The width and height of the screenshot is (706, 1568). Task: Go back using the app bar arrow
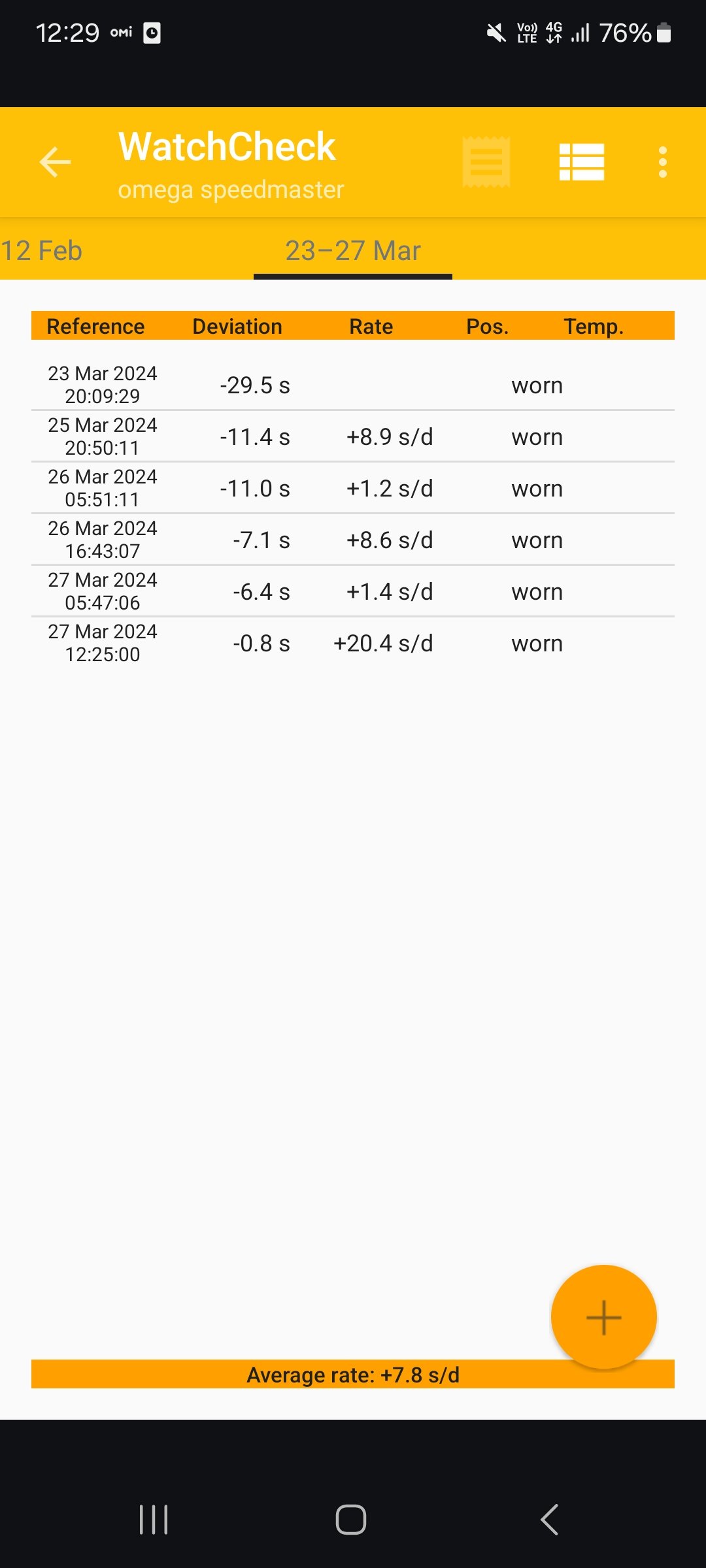(x=55, y=162)
